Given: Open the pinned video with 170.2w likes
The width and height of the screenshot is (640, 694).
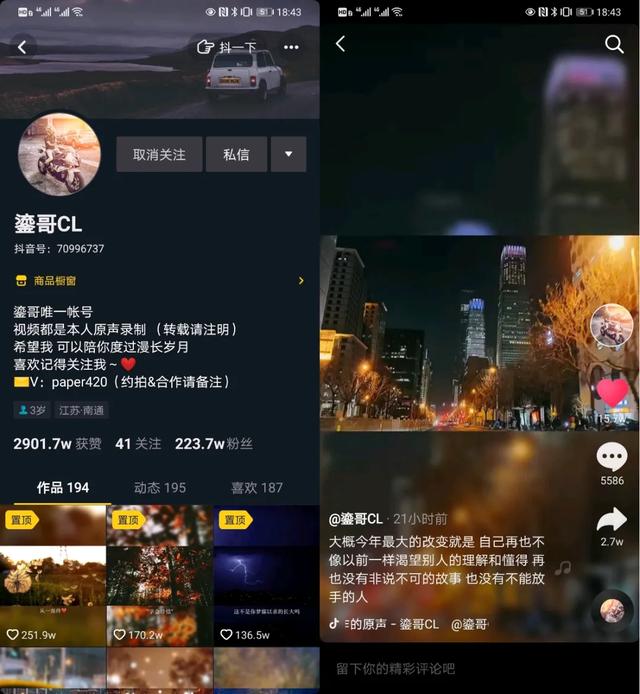Looking at the screenshot, I should [x=160, y=575].
